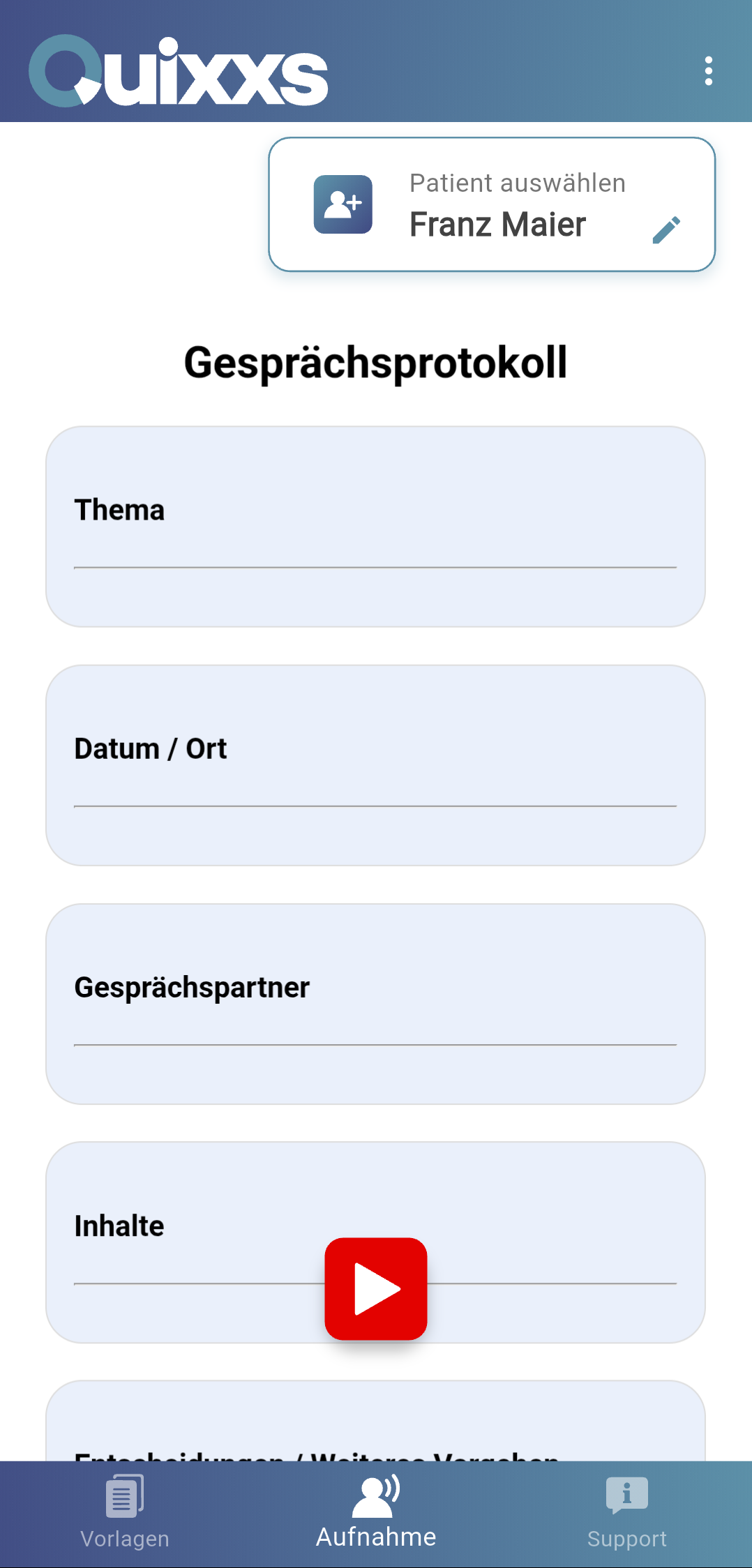This screenshot has height=1568, width=752.
Task: Select the Gesprächspartner field
Action: 375,1004
